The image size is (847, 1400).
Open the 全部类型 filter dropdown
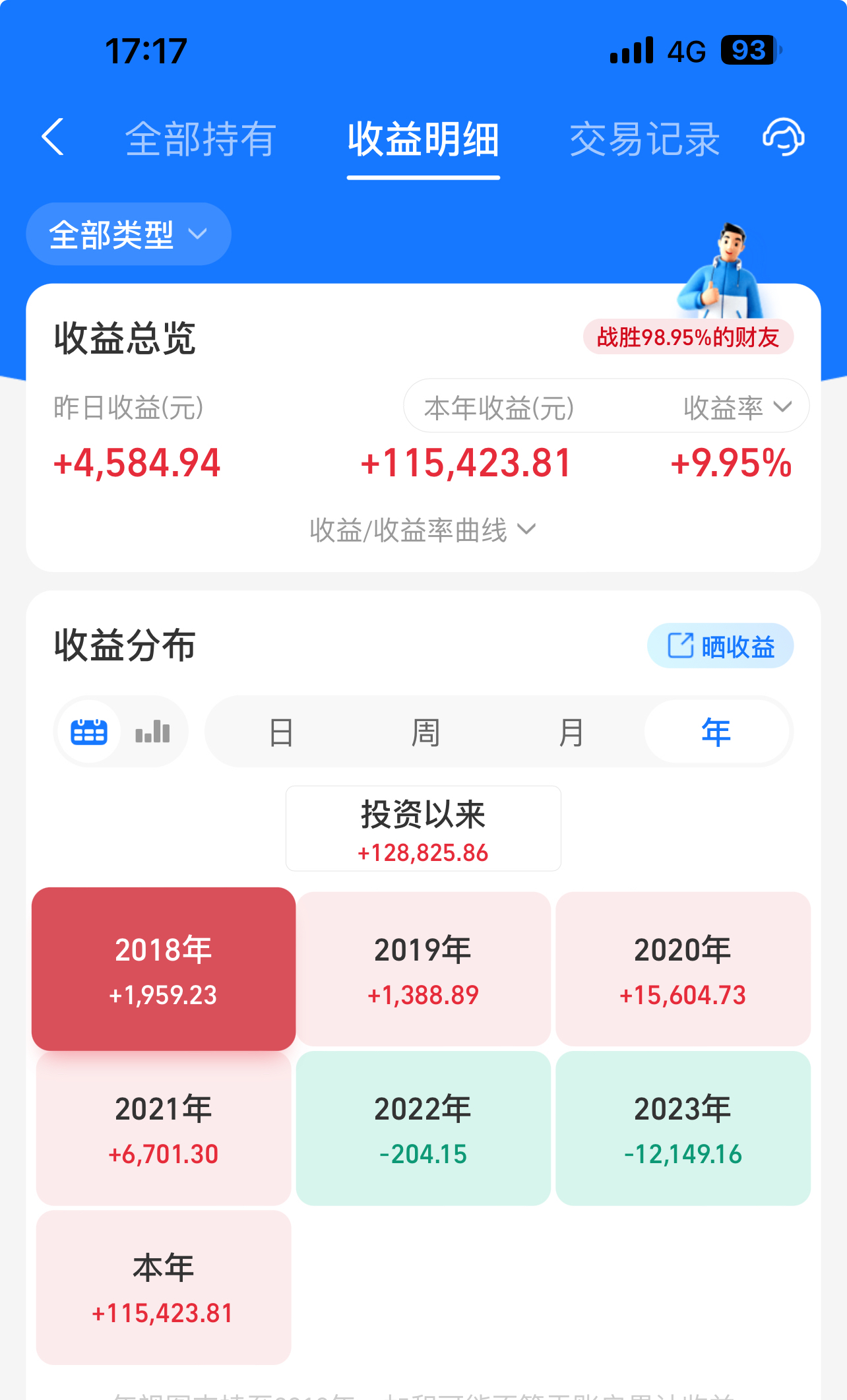click(129, 234)
